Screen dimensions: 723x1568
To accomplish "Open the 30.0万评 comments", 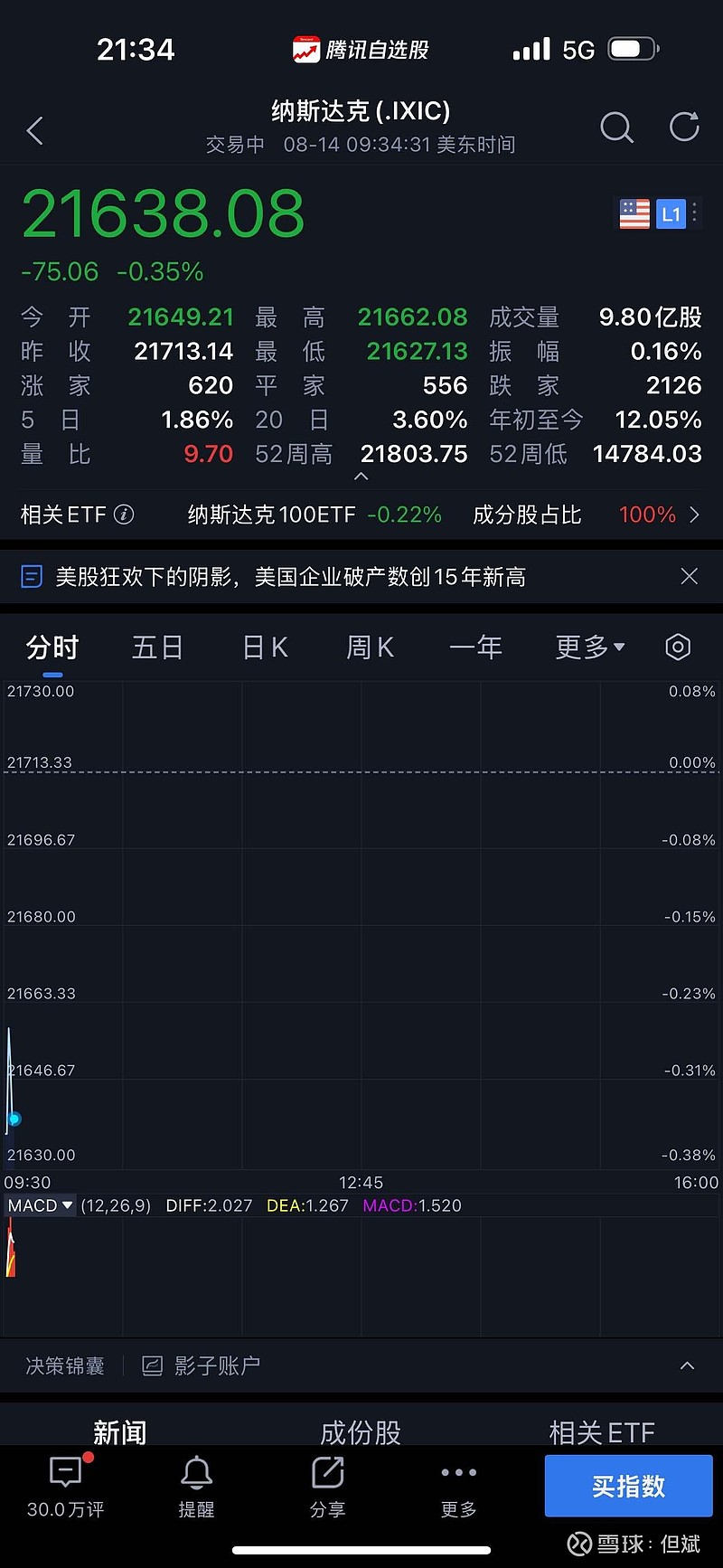I will tap(66, 1486).
